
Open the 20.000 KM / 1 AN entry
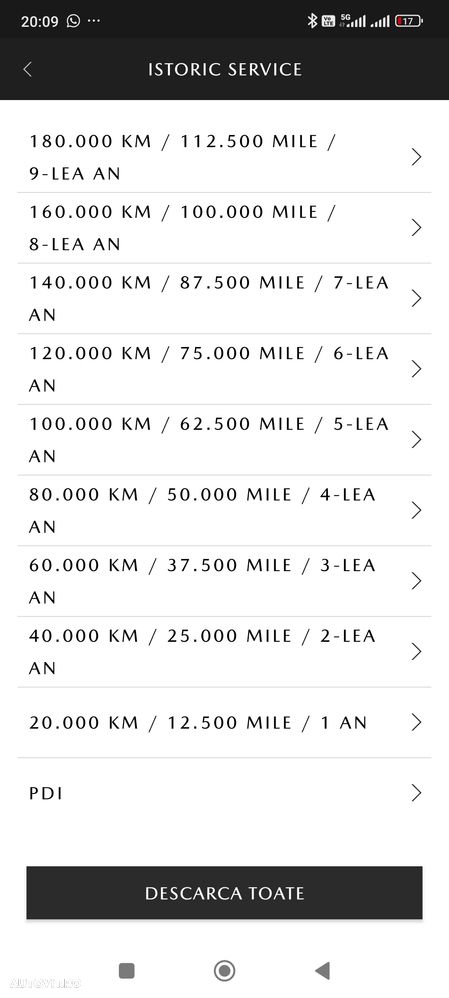[x=224, y=722]
